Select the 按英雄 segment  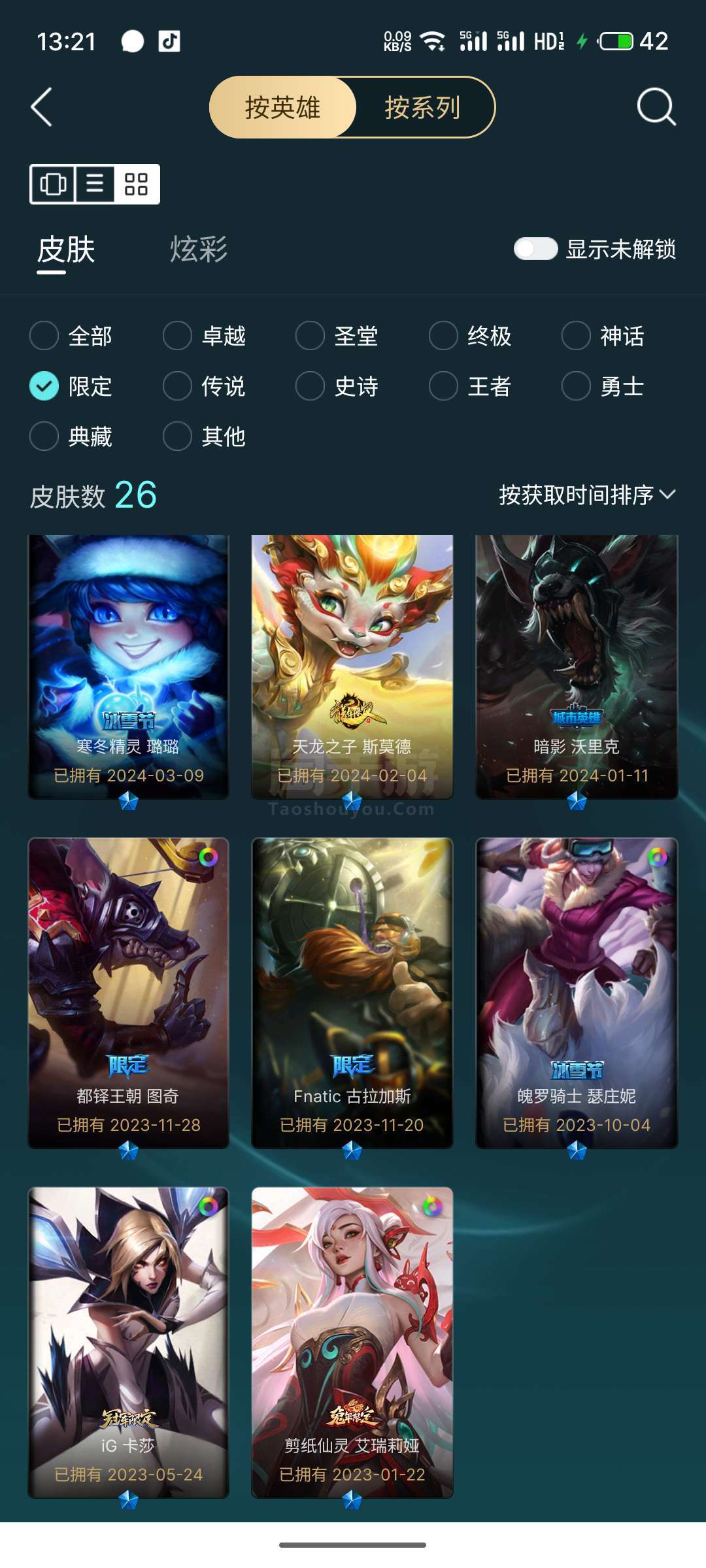click(282, 107)
